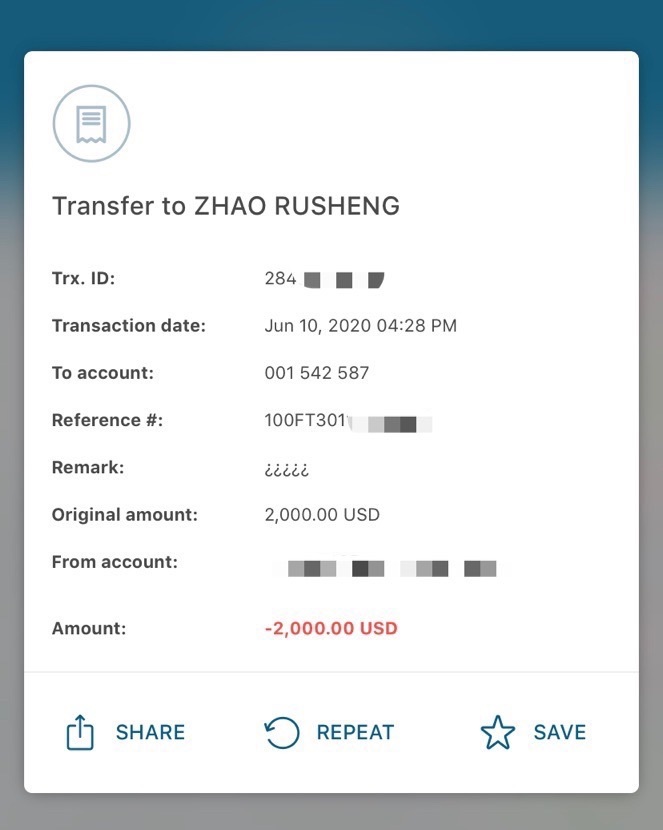Repeat the transfer to ZHAO RUSHENG
The width and height of the screenshot is (663, 830).
(329, 733)
